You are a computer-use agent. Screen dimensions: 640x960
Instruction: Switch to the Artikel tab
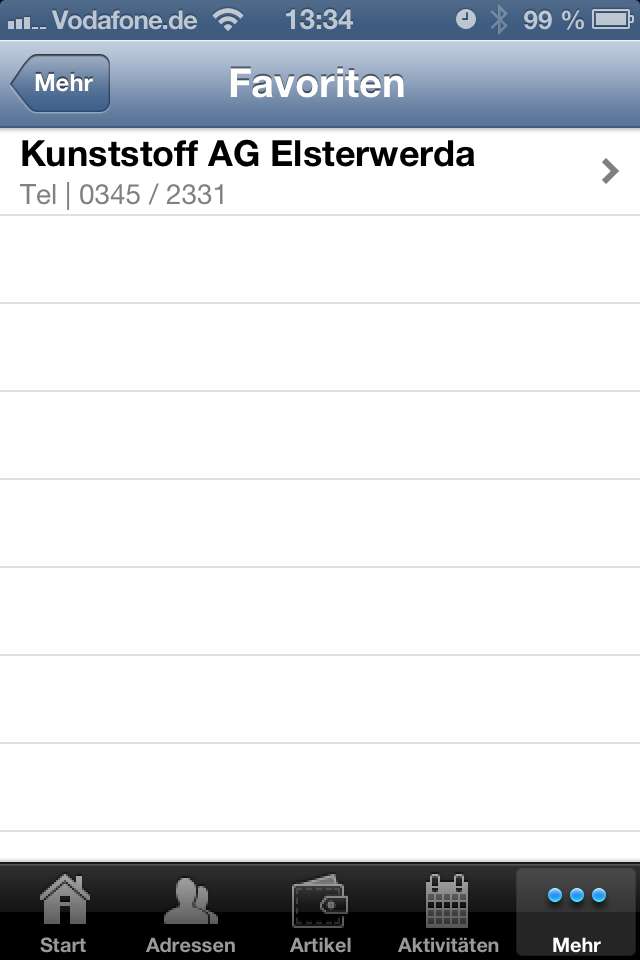pos(320,913)
